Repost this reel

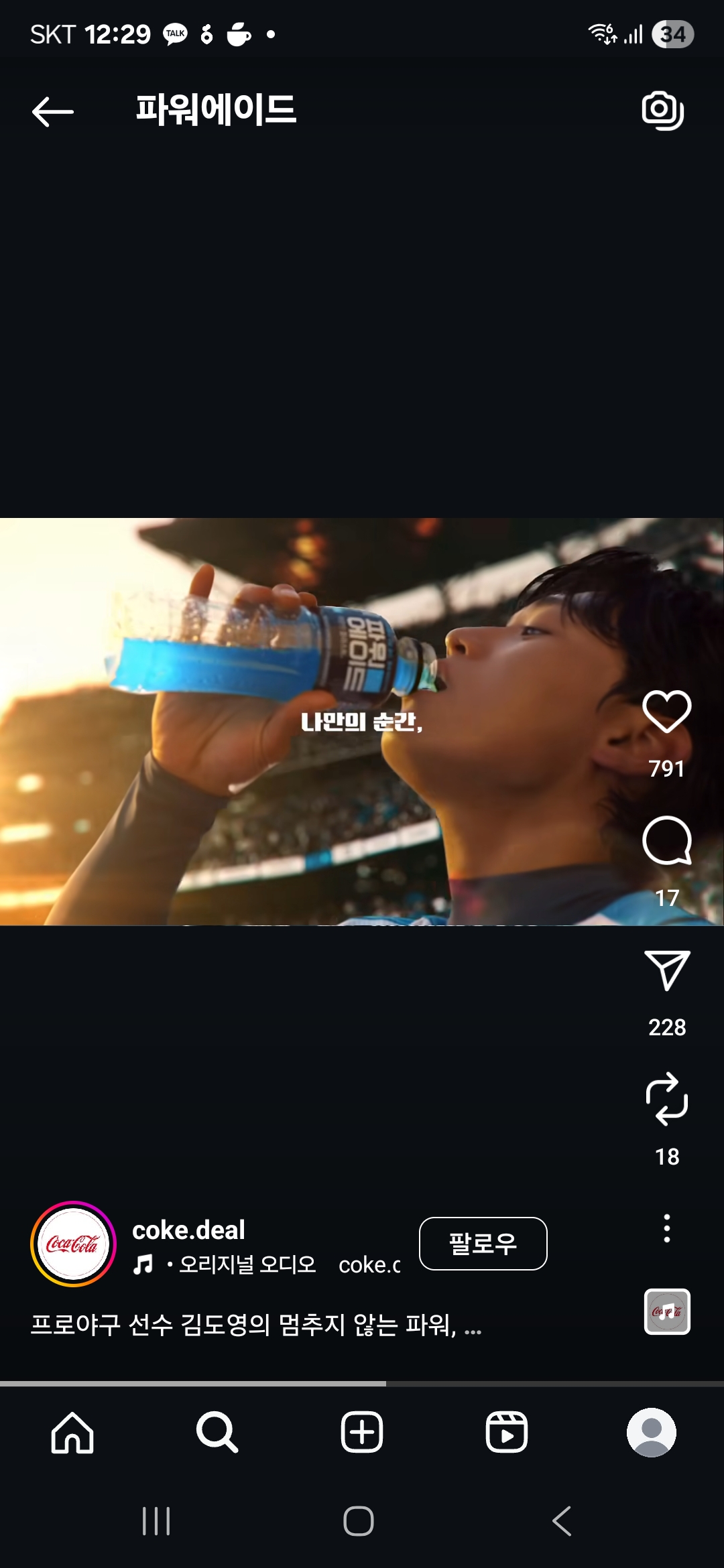pyautogui.click(x=666, y=1099)
